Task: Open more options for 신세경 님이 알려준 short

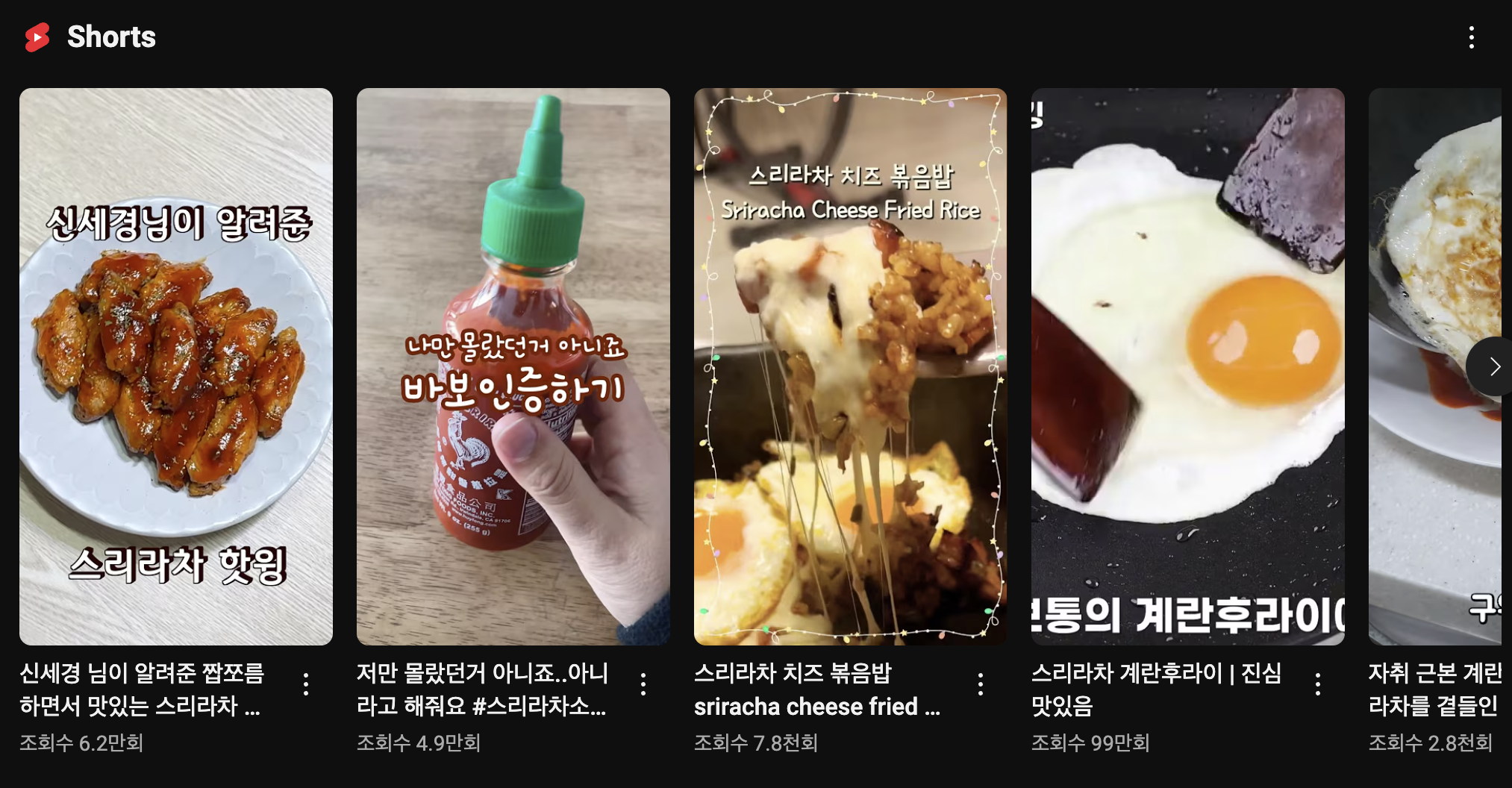Action: point(306,684)
